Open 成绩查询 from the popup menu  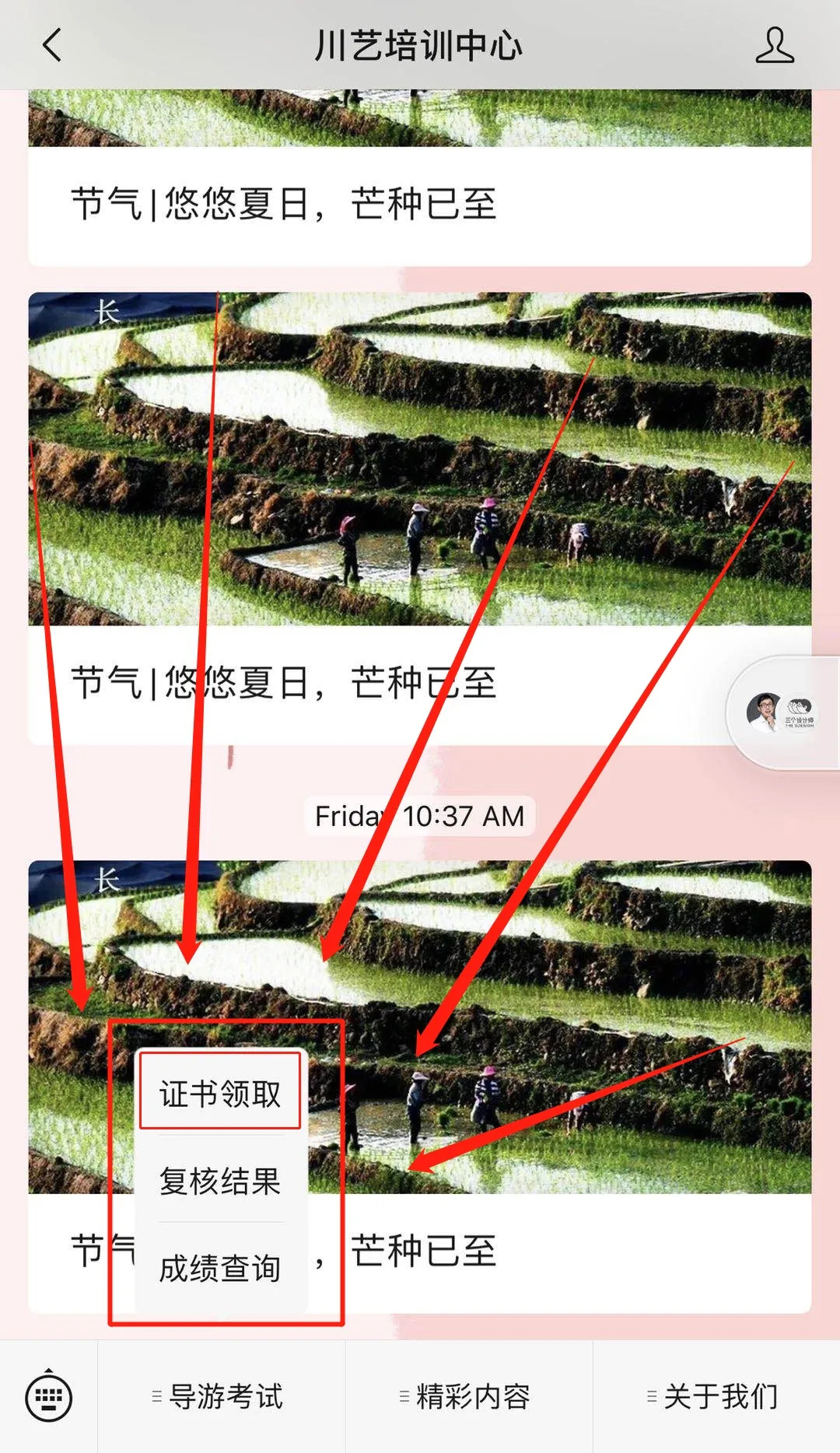coord(220,1268)
